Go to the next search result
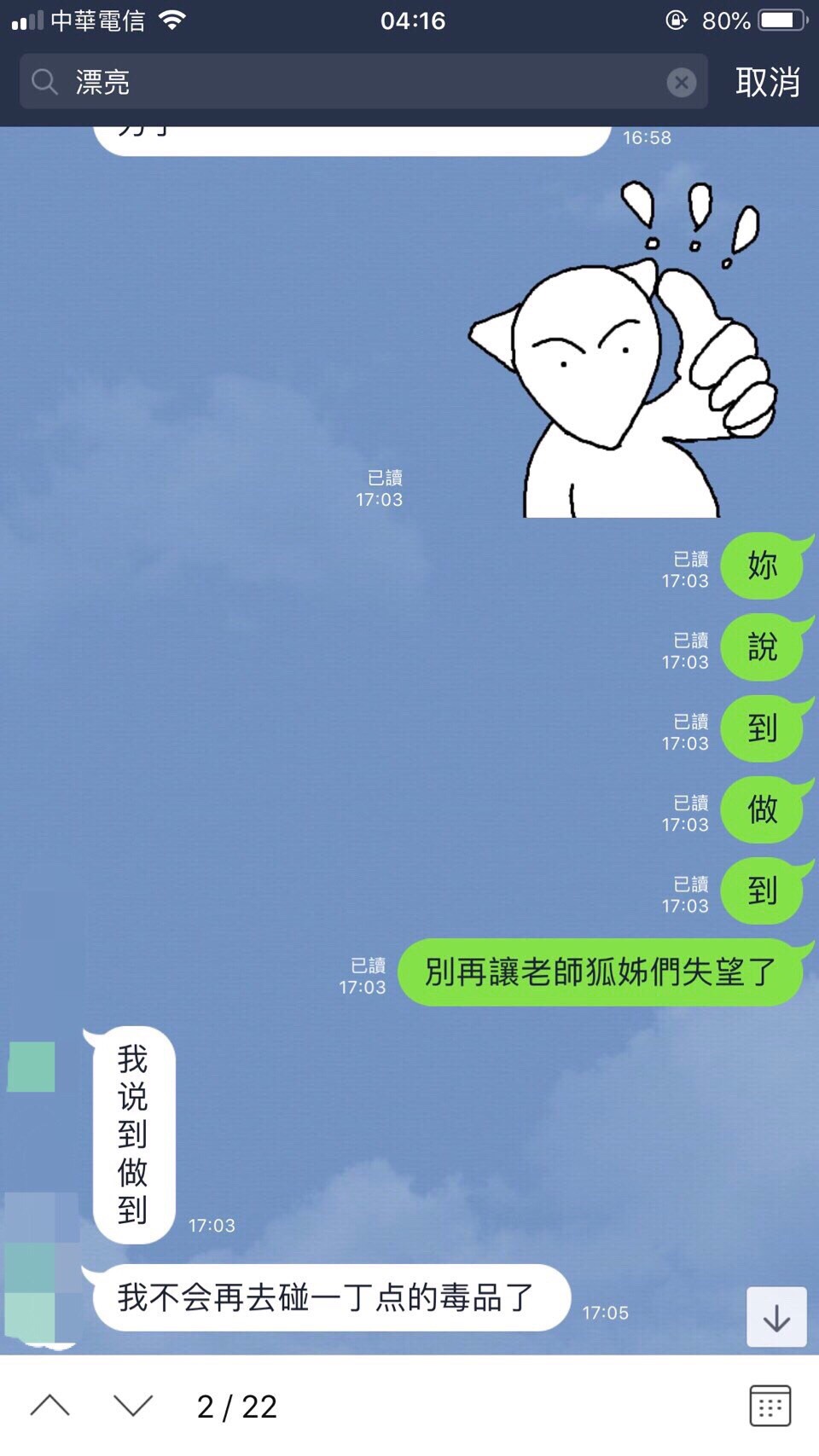The width and height of the screenshot is (819, 1456). pyautogui.click(x=133, y=1406)
